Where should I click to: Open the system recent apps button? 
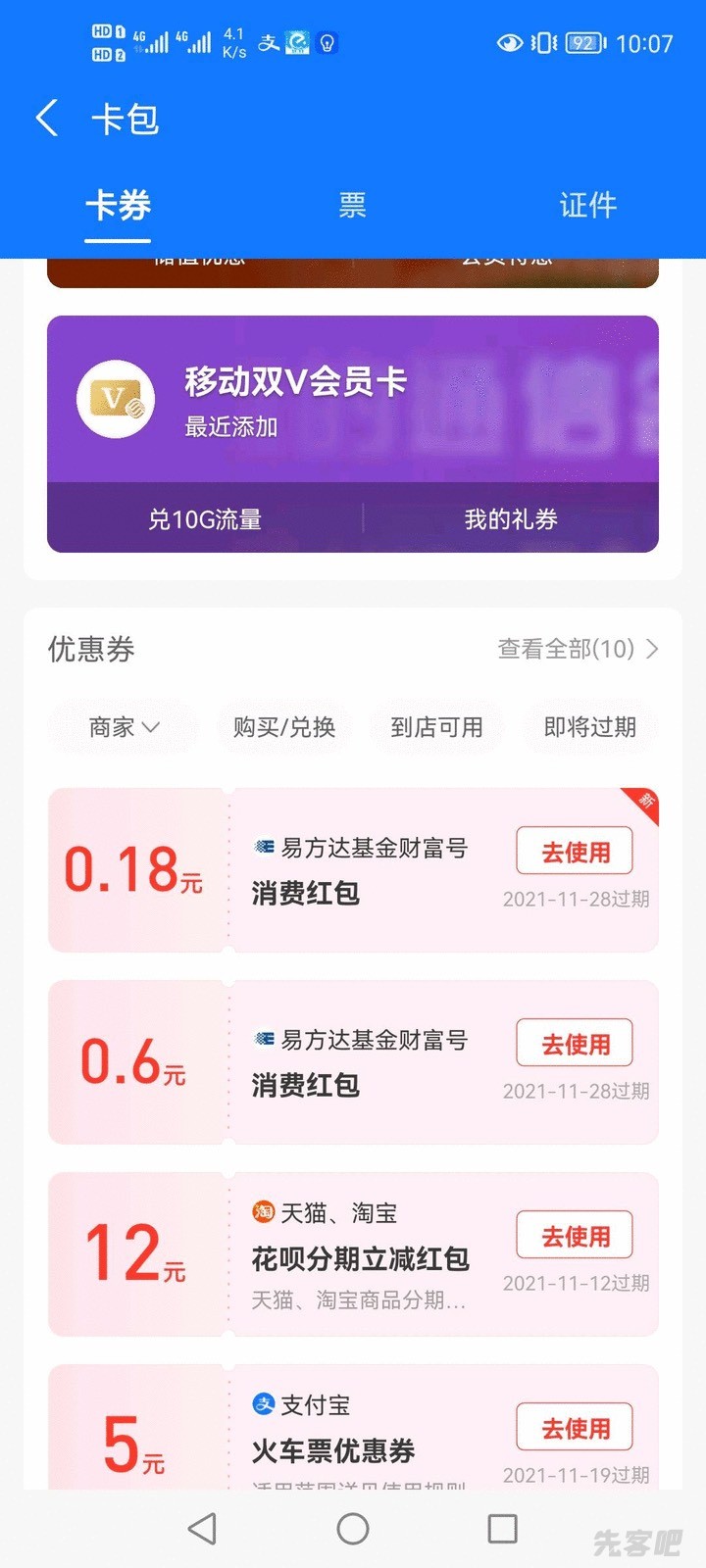[502, 1529]
